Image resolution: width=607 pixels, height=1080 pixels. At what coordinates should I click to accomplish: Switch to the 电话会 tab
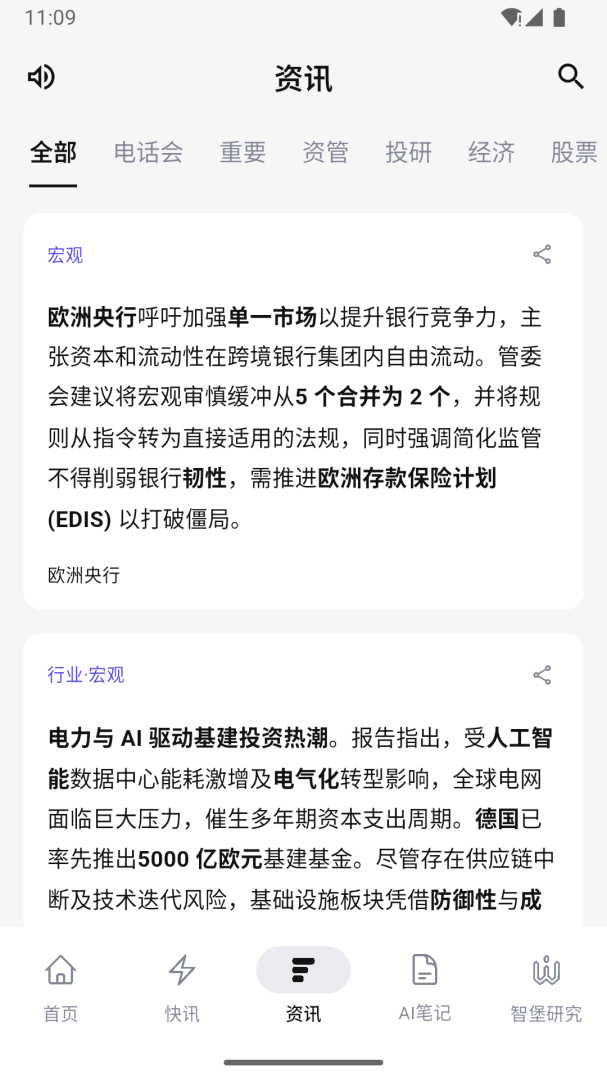click(x=148, y=152)
